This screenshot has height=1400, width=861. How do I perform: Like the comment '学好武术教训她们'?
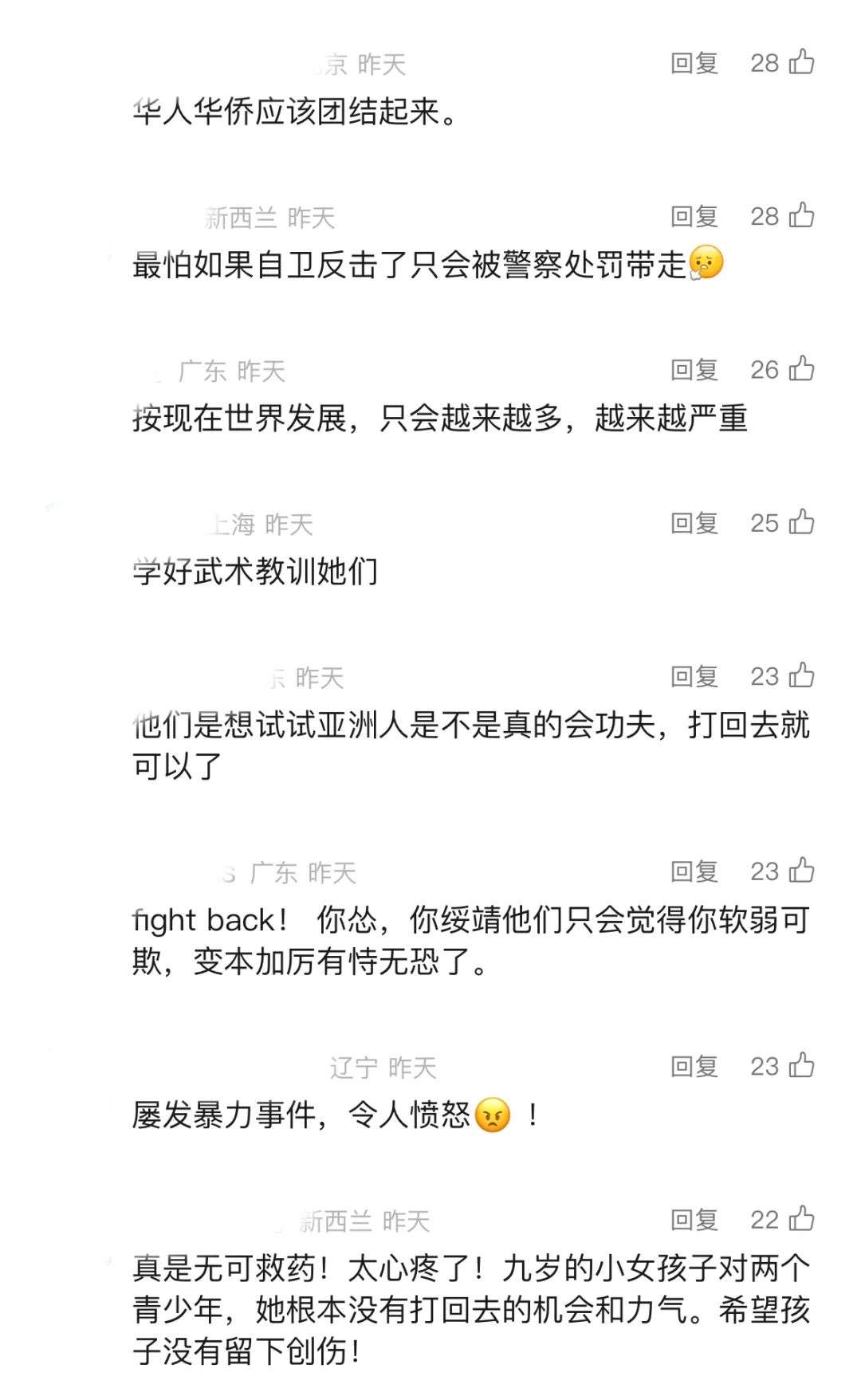pyautogui.click(x=801, y=522)
